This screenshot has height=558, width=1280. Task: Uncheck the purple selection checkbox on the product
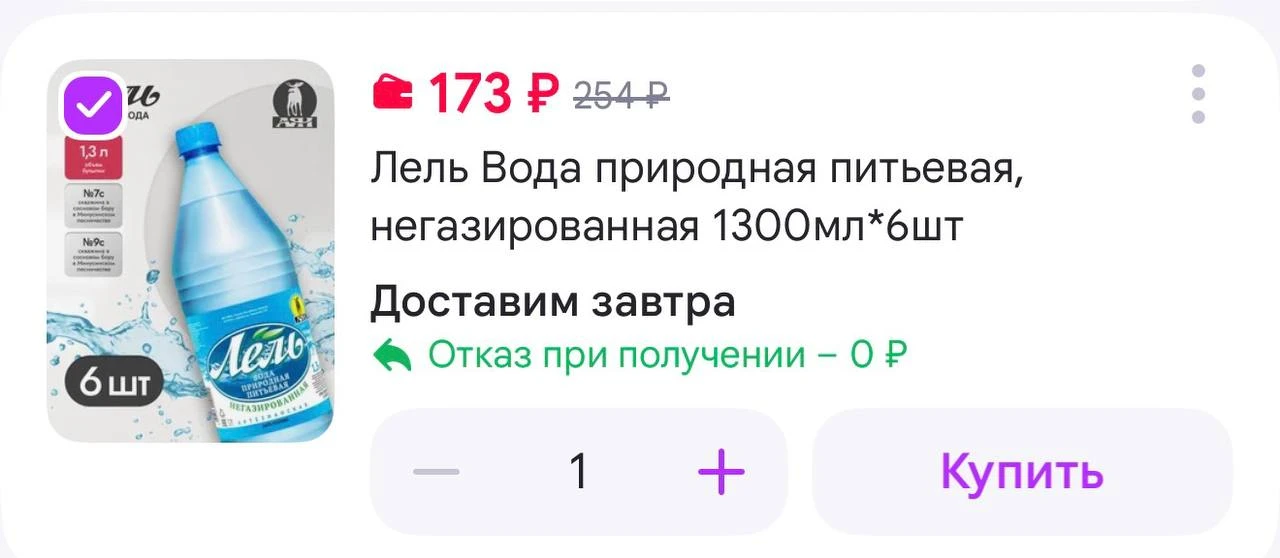tap(92, 104)
